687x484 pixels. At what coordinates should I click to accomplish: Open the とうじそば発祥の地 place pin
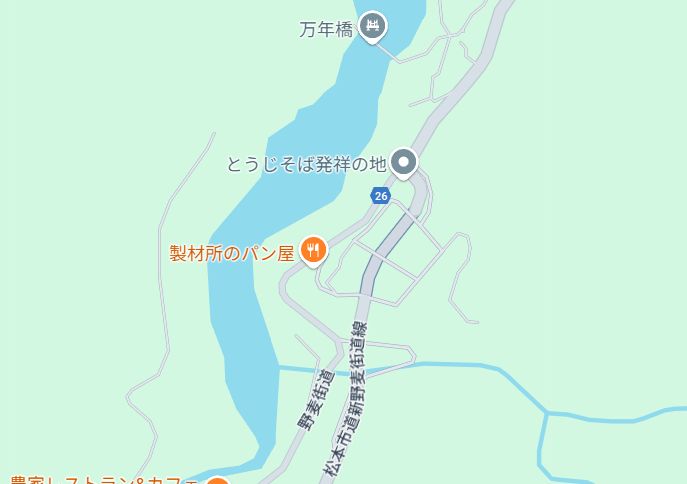(403, 161)
